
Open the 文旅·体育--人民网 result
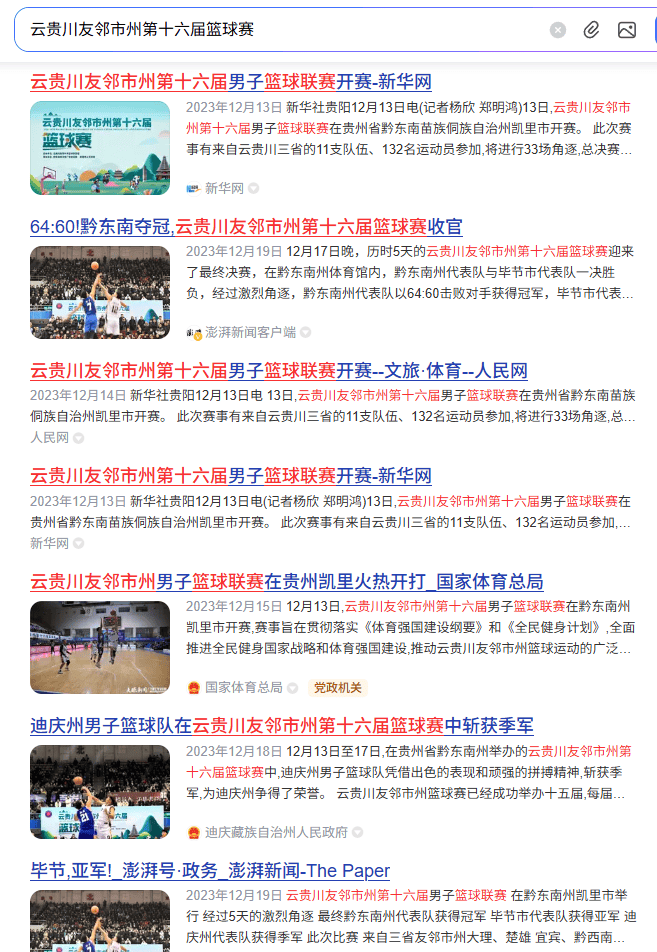point(279,371)
